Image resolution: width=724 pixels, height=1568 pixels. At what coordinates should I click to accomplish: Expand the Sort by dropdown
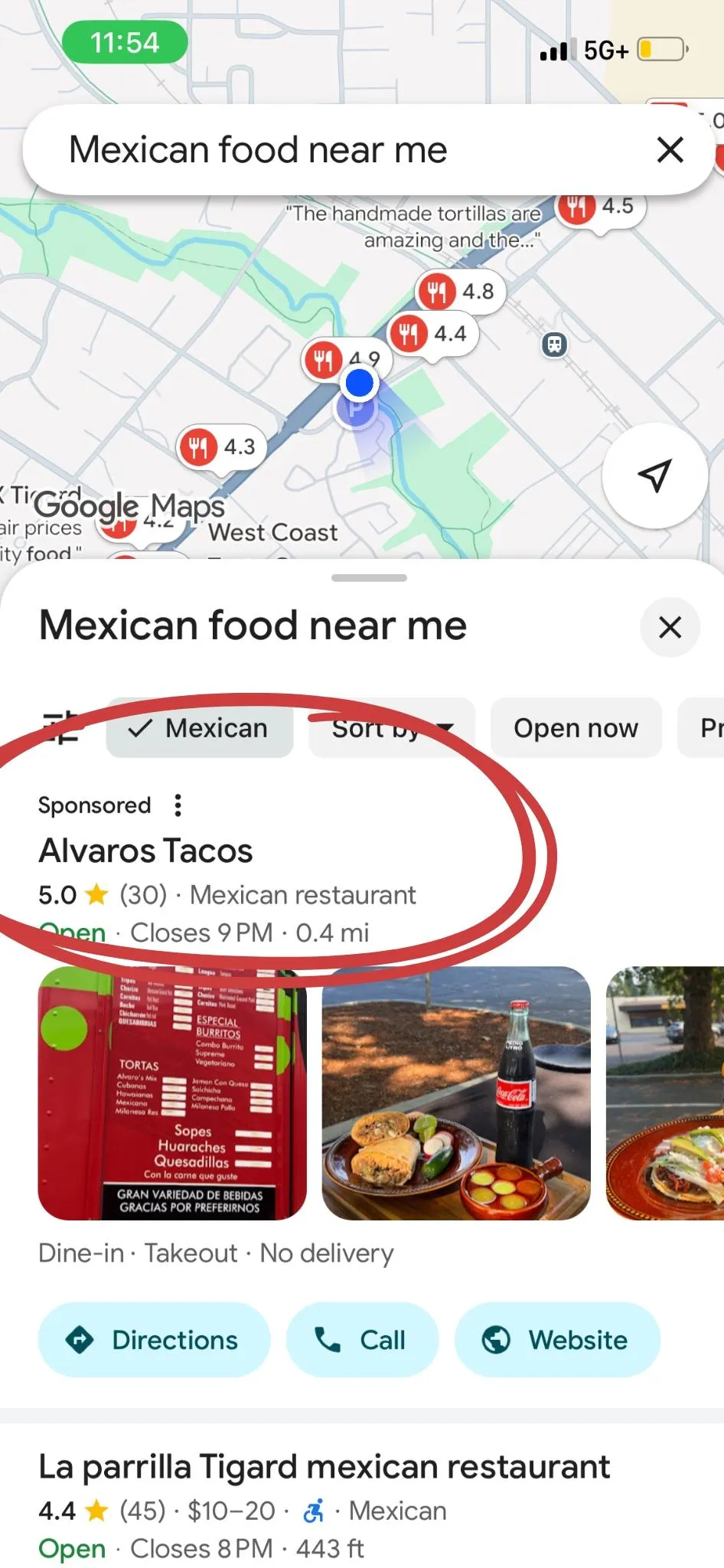(392, 728)
